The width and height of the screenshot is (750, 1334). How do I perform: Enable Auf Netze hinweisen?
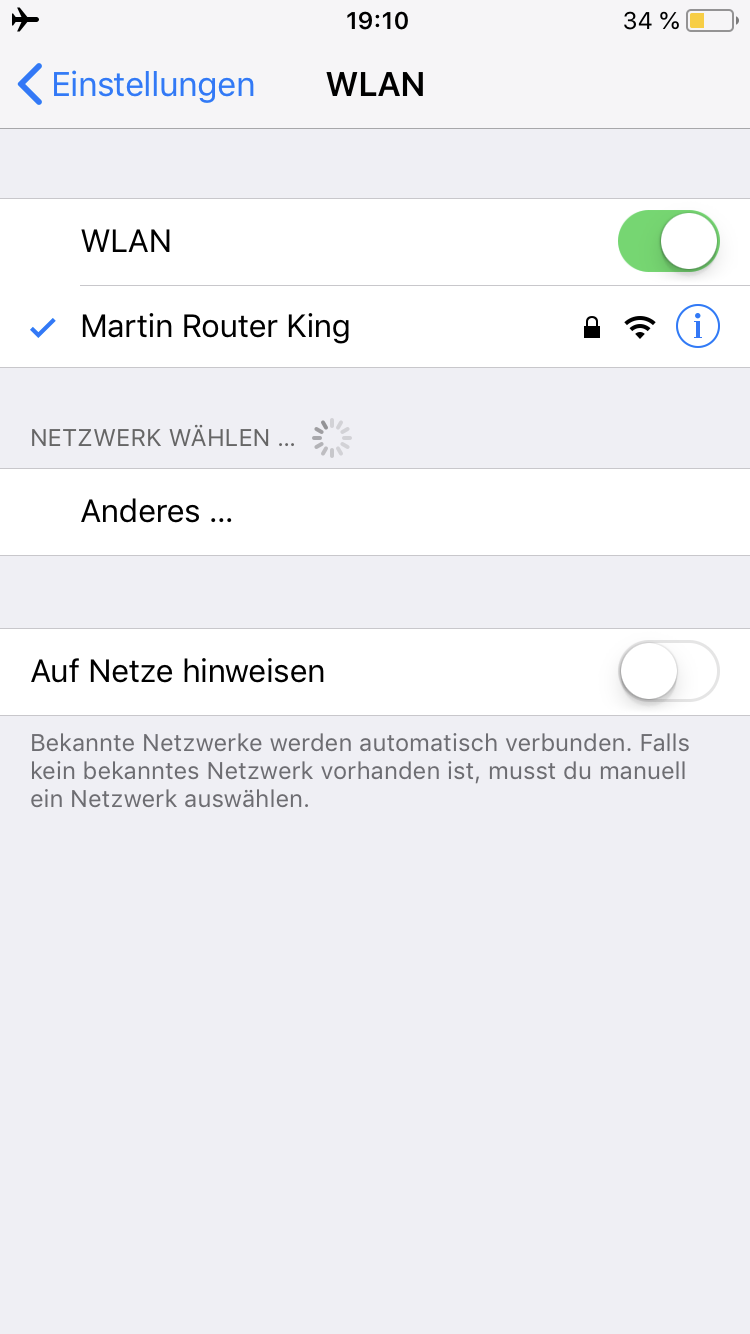669,672
